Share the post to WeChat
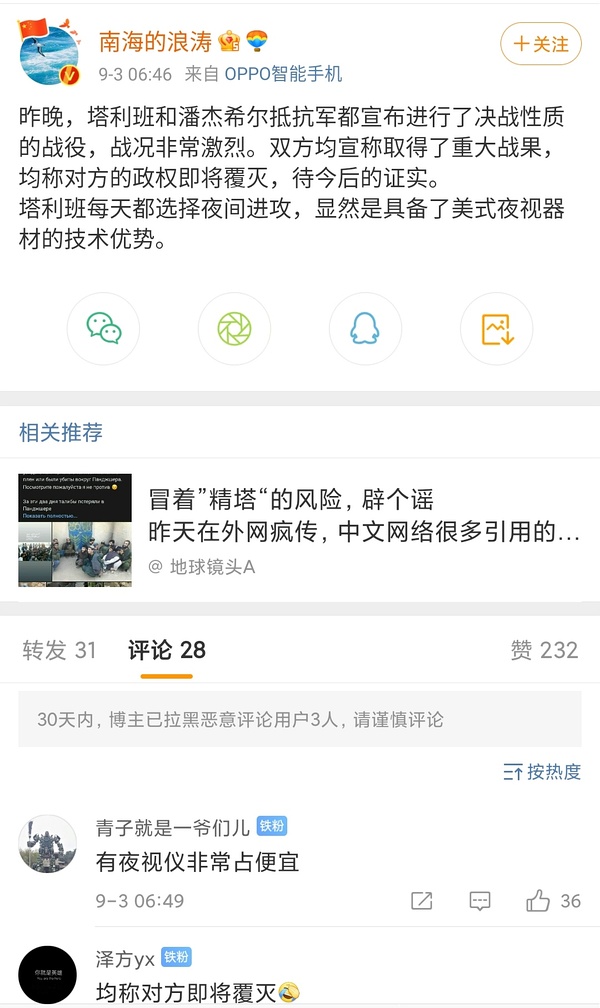The height and width of the screenshot is (1008, 600). click(x=103, y=329)
